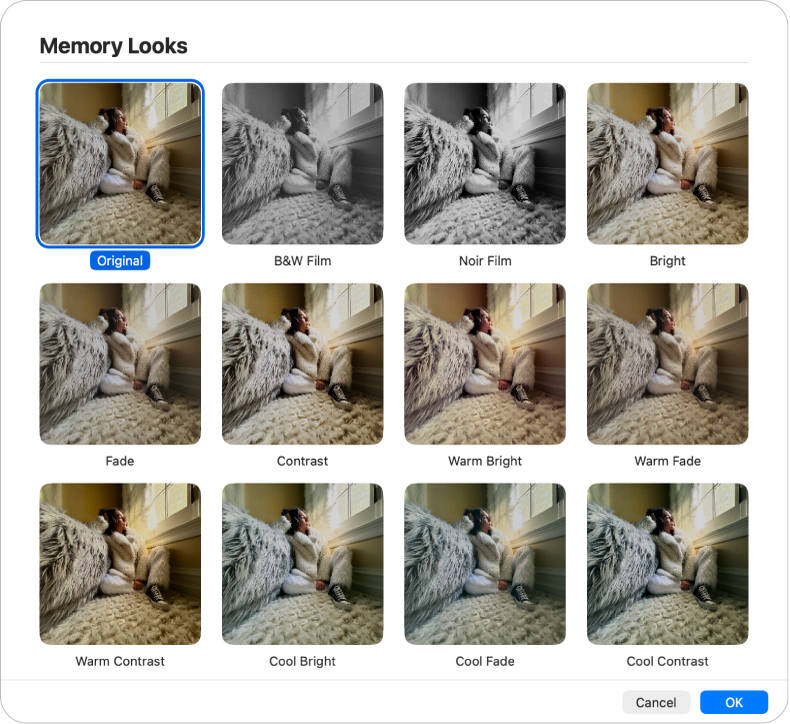Select the Original look thumbnail
790x724 pixels.
[x=120, y=163]
